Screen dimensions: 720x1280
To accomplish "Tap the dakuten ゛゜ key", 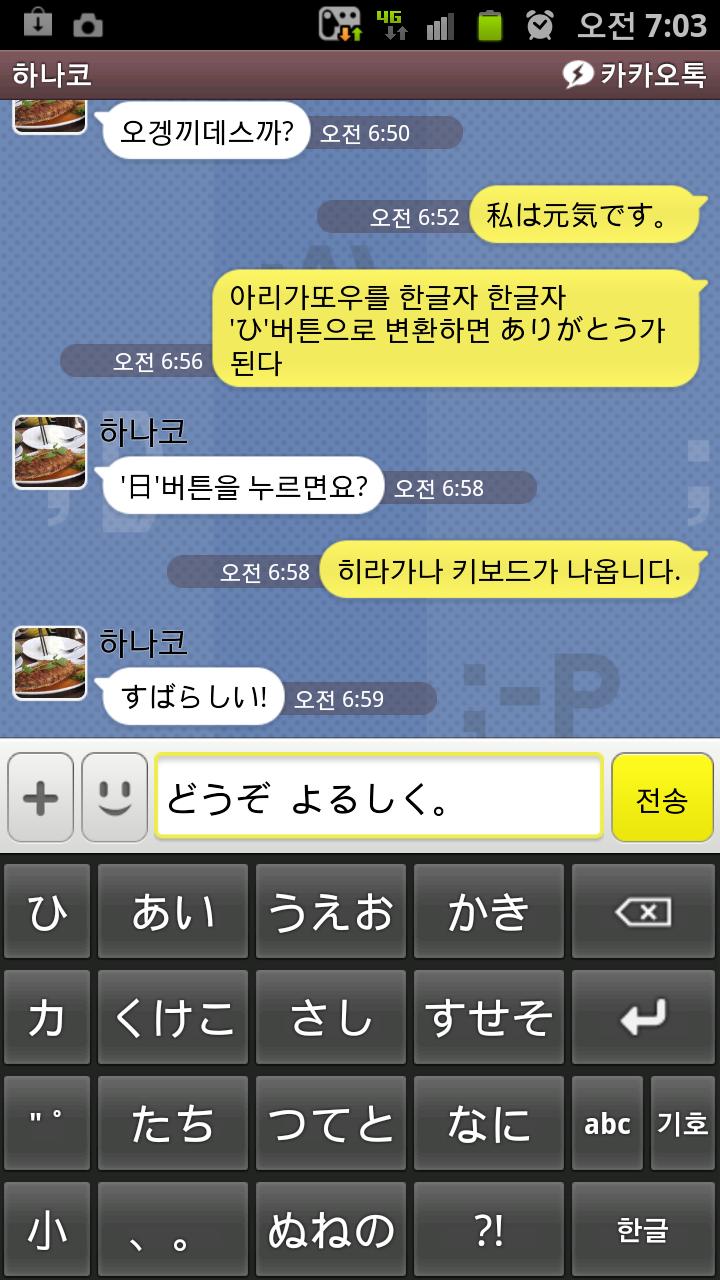I will (47, 1124).
